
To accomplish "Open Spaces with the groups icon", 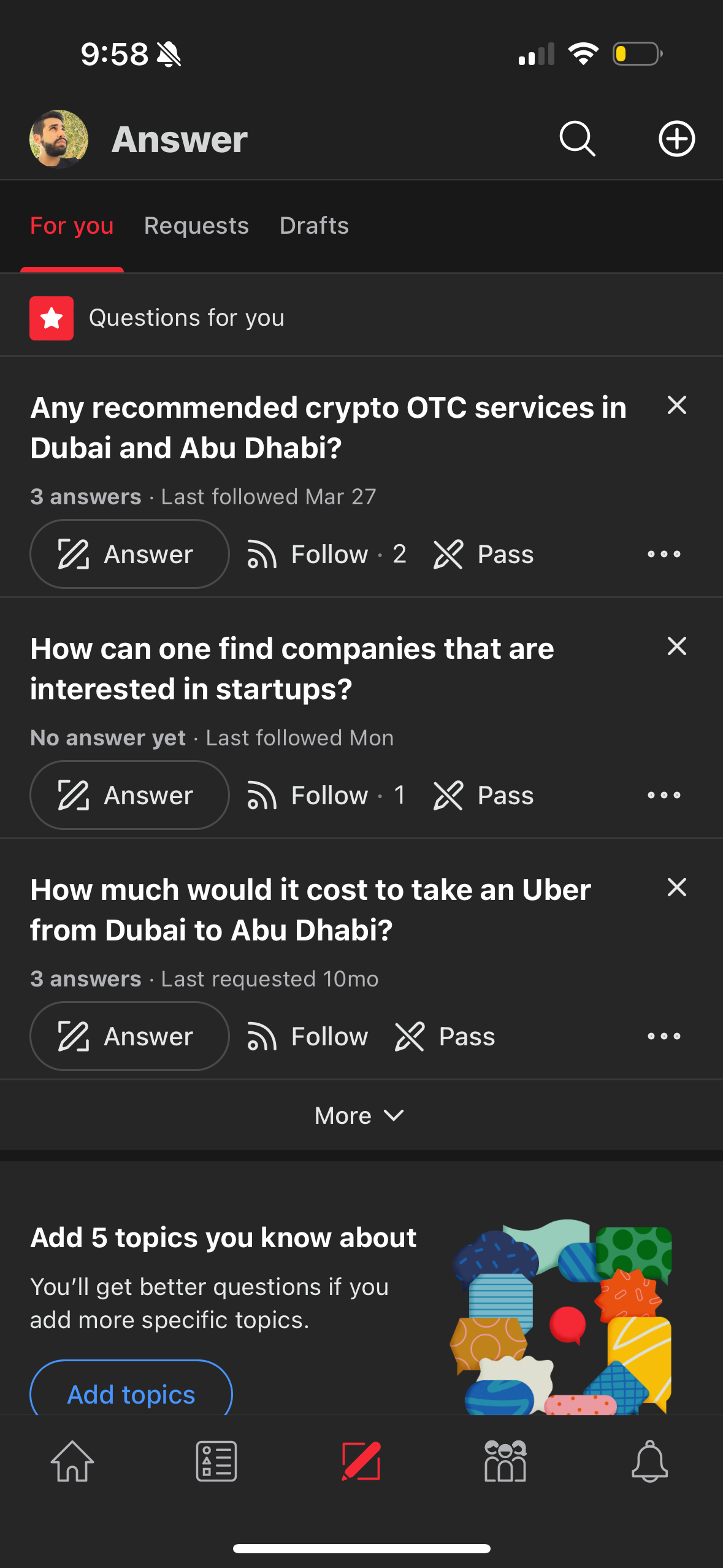I will pos(506,1462).
